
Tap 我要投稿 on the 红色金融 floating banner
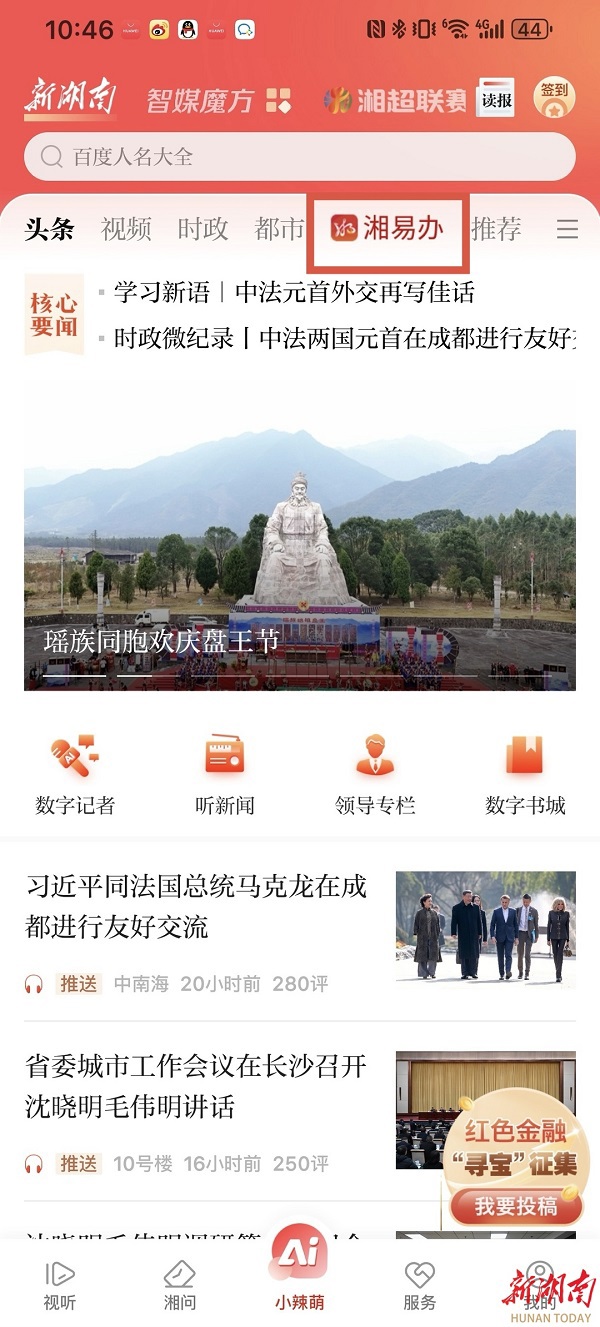pos(516,1206)
